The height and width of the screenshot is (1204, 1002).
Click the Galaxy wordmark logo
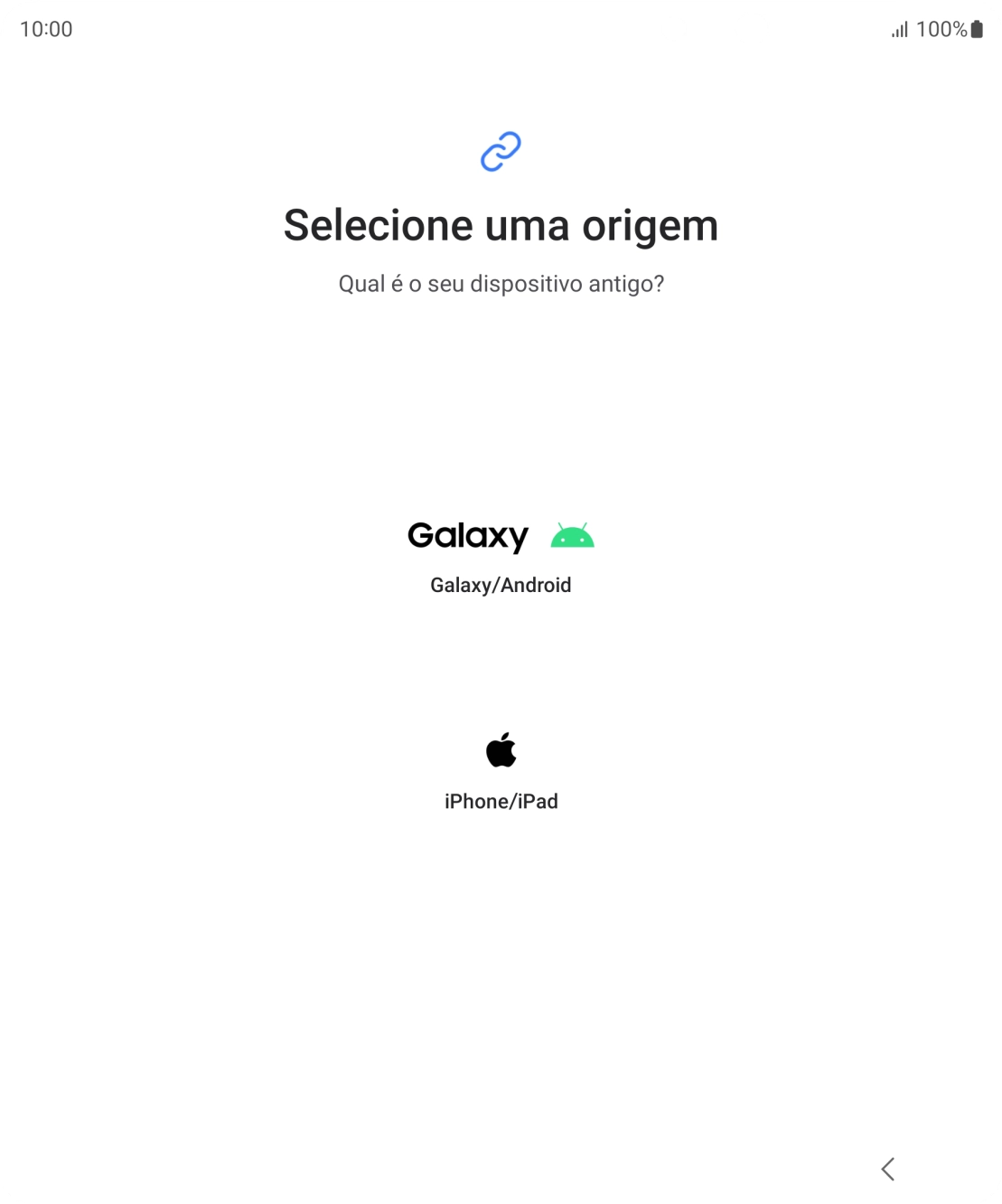pyautogui.click(x=468, y=535)
